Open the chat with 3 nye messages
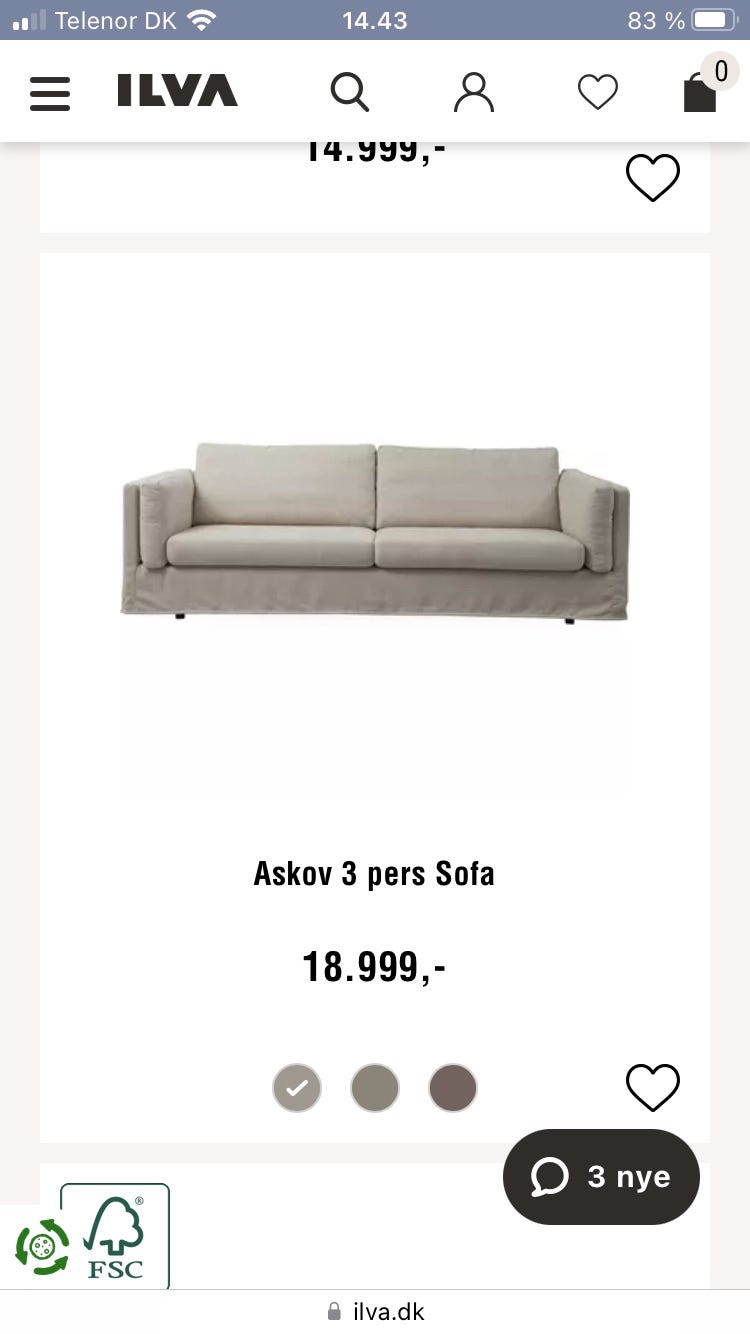 601,1177
